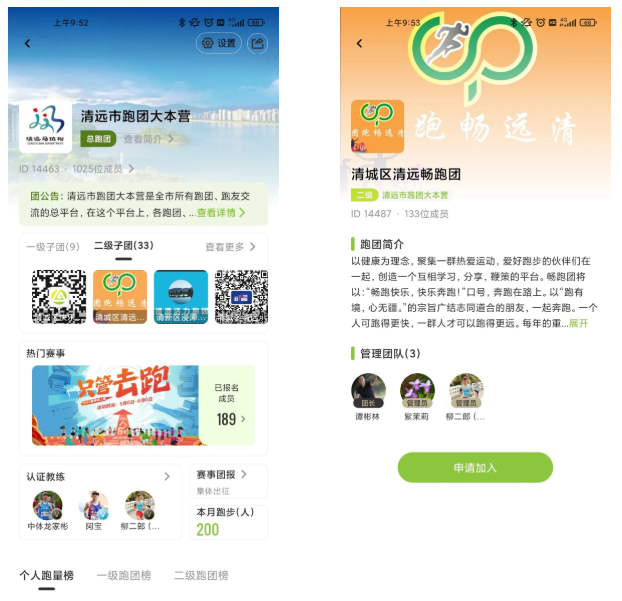Switch to the 一级跑团榜 tab
The width and height of the screenshot is (622, 601).
pyautogui.click(x=124, y=575)
